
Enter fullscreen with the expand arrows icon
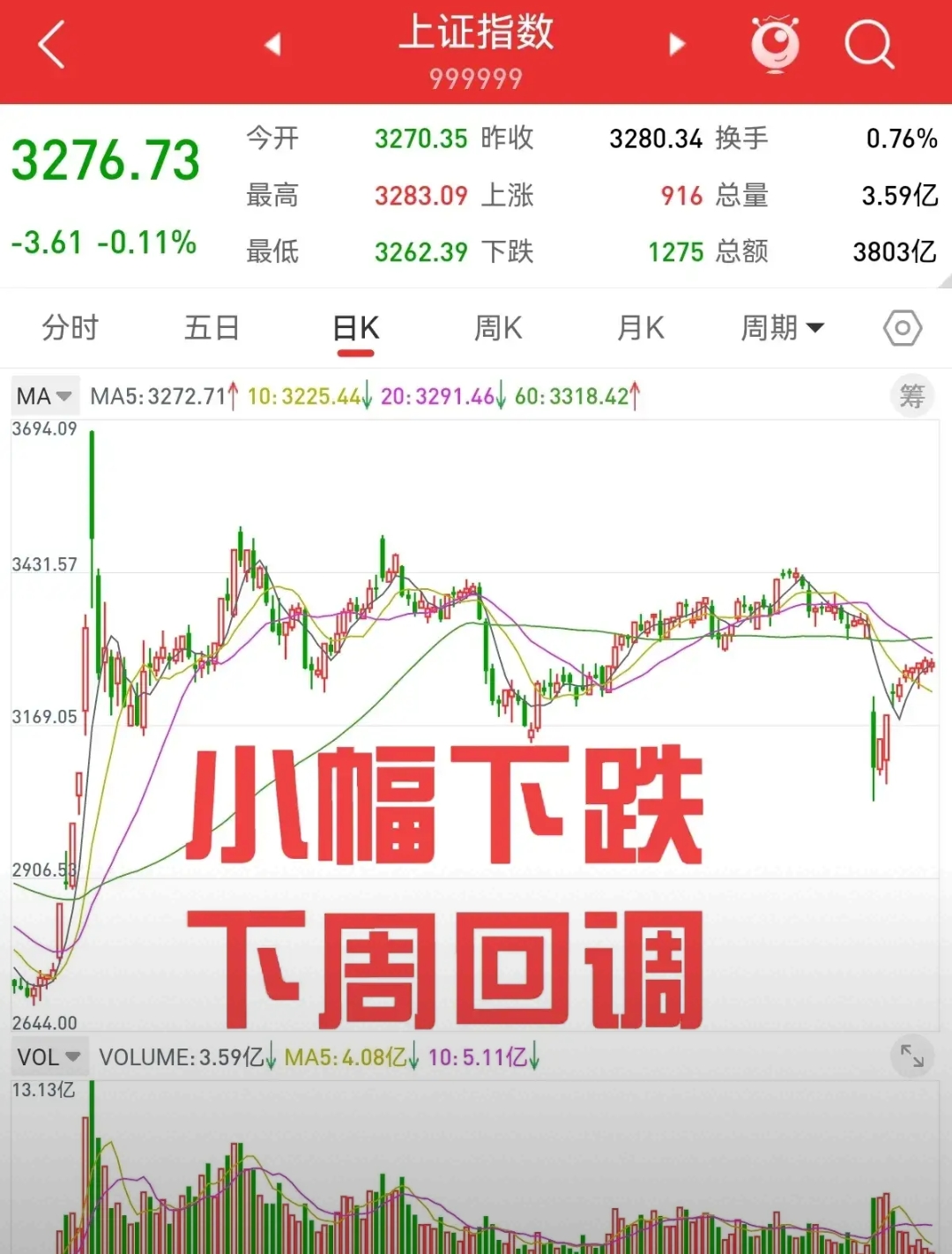[x=912, y=1055]
